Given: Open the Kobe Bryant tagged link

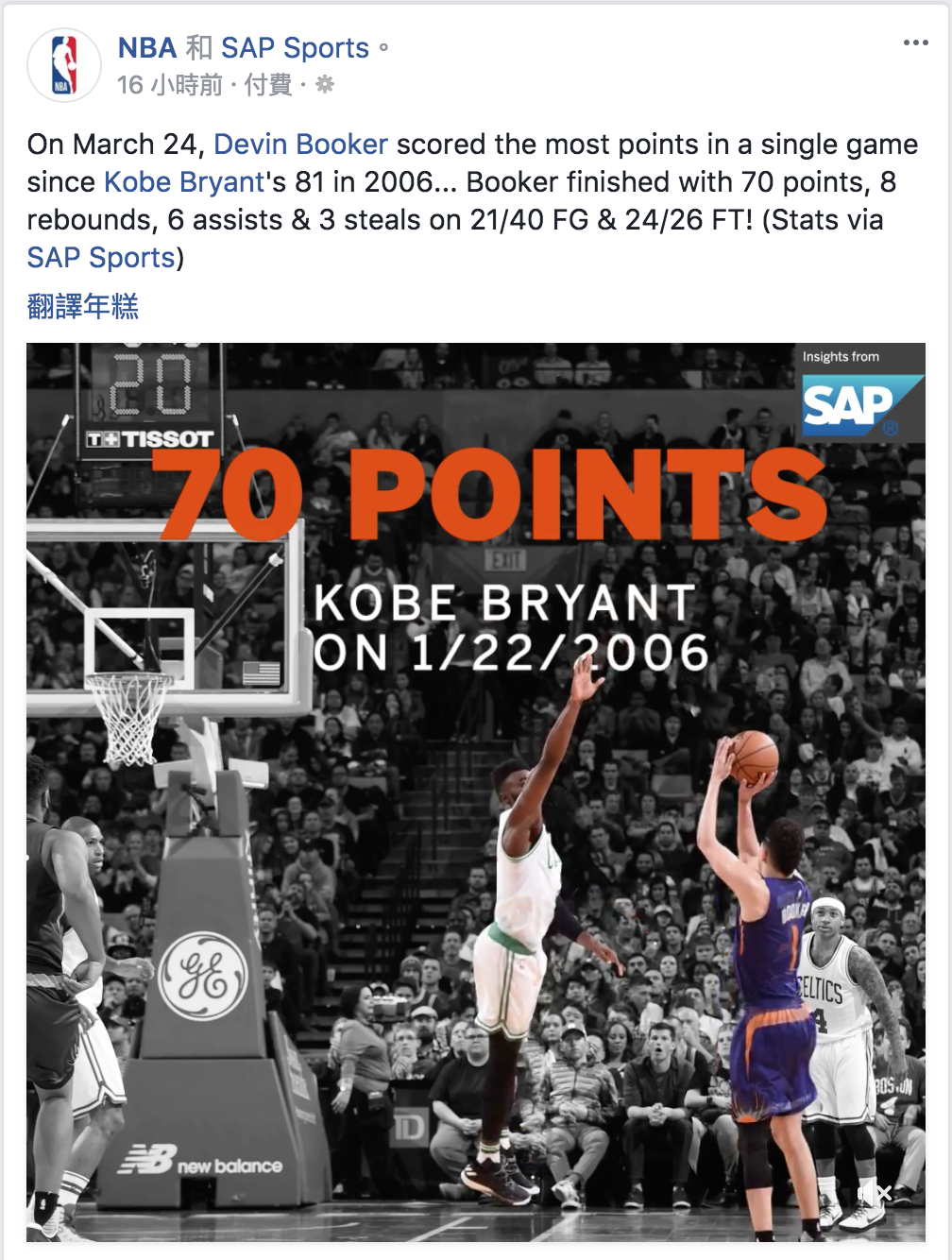Looking at the screenshot, I should tap(184, 182).
